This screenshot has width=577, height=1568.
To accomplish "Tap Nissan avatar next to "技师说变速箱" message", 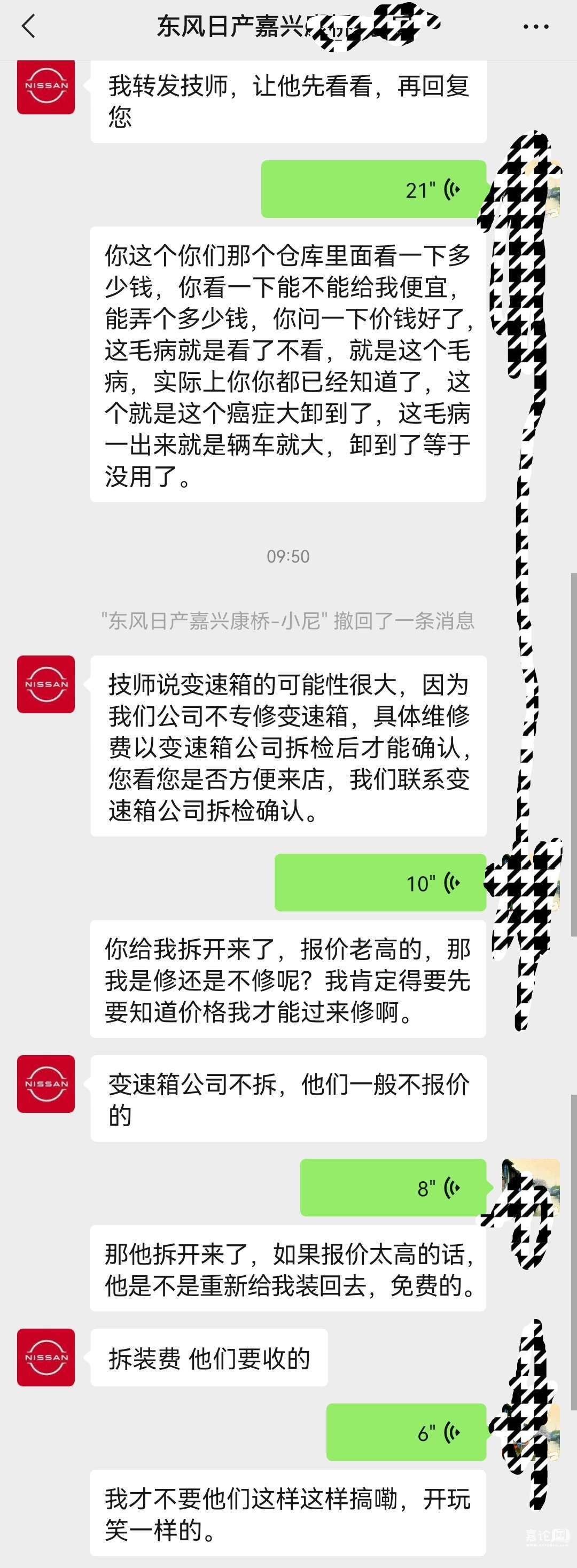I will (x=45, y=684).
